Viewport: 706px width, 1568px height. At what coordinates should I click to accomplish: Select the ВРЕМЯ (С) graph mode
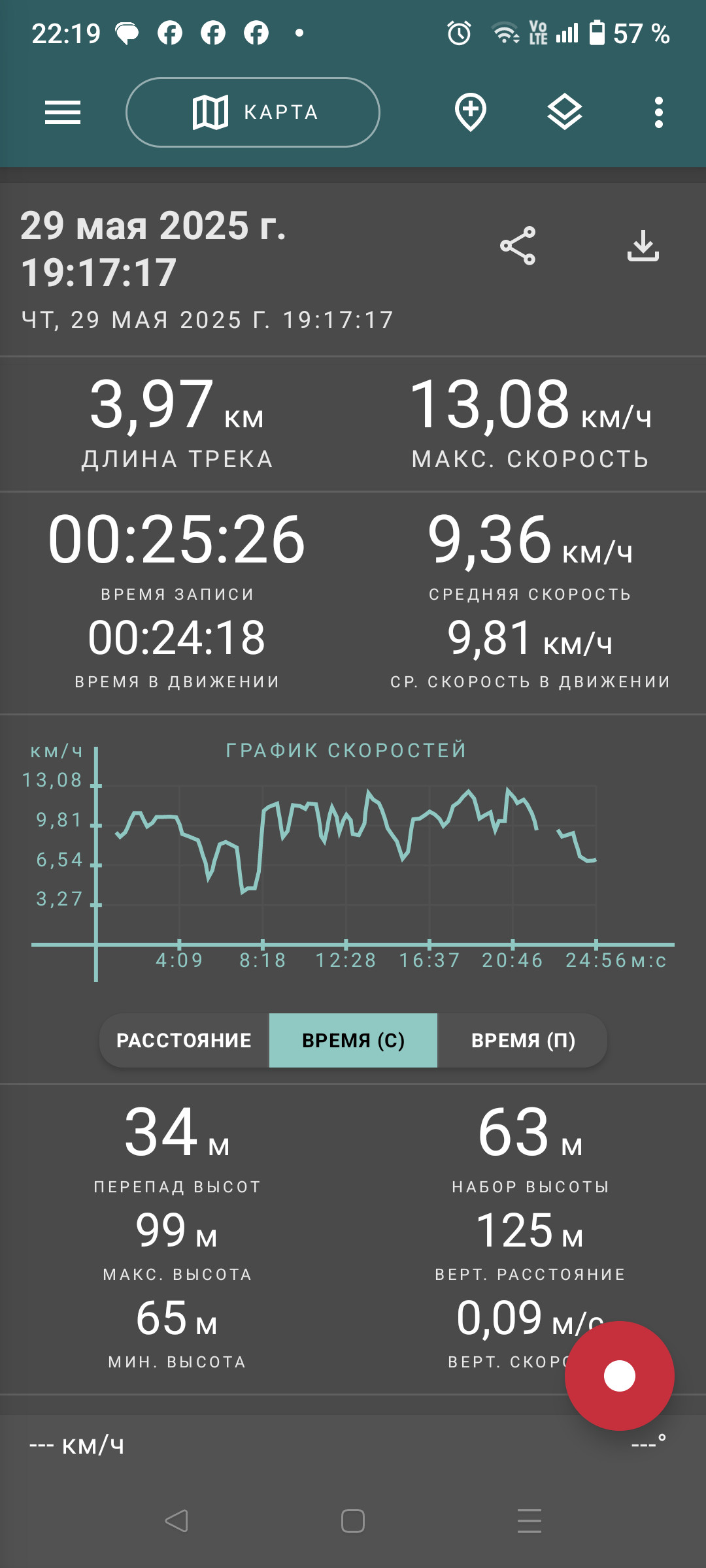pos(353,1040)
